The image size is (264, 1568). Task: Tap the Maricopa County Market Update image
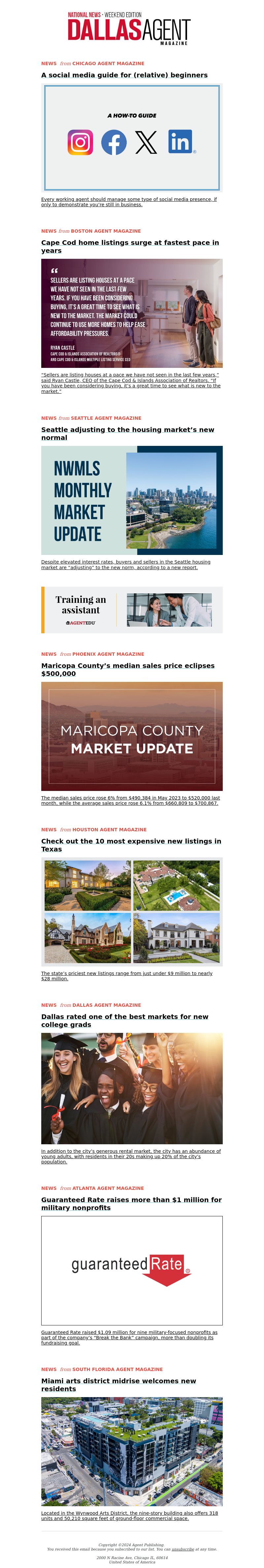pyautogui.click(x=131, y=736)
